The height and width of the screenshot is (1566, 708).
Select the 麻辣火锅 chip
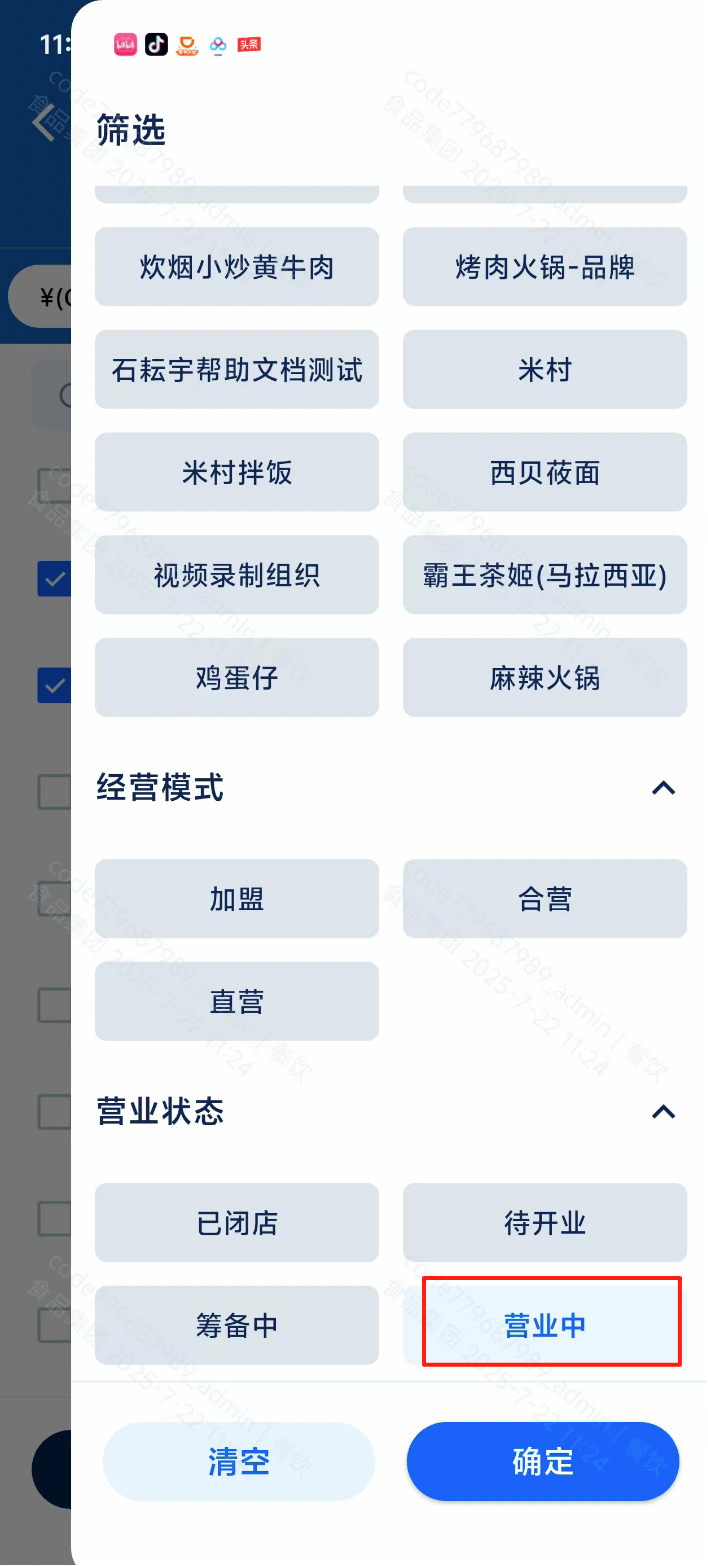coord(545,678)
